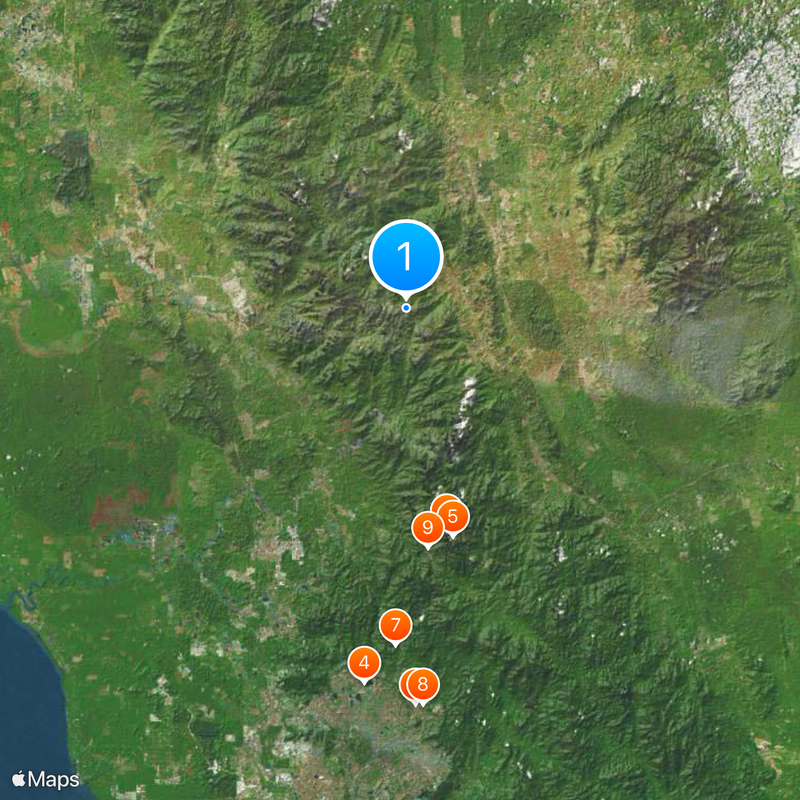Image resolution: width=800 pixels, height=800 pixels.
Task: Open the map pin numbered 9
Action: pos(428,527)
